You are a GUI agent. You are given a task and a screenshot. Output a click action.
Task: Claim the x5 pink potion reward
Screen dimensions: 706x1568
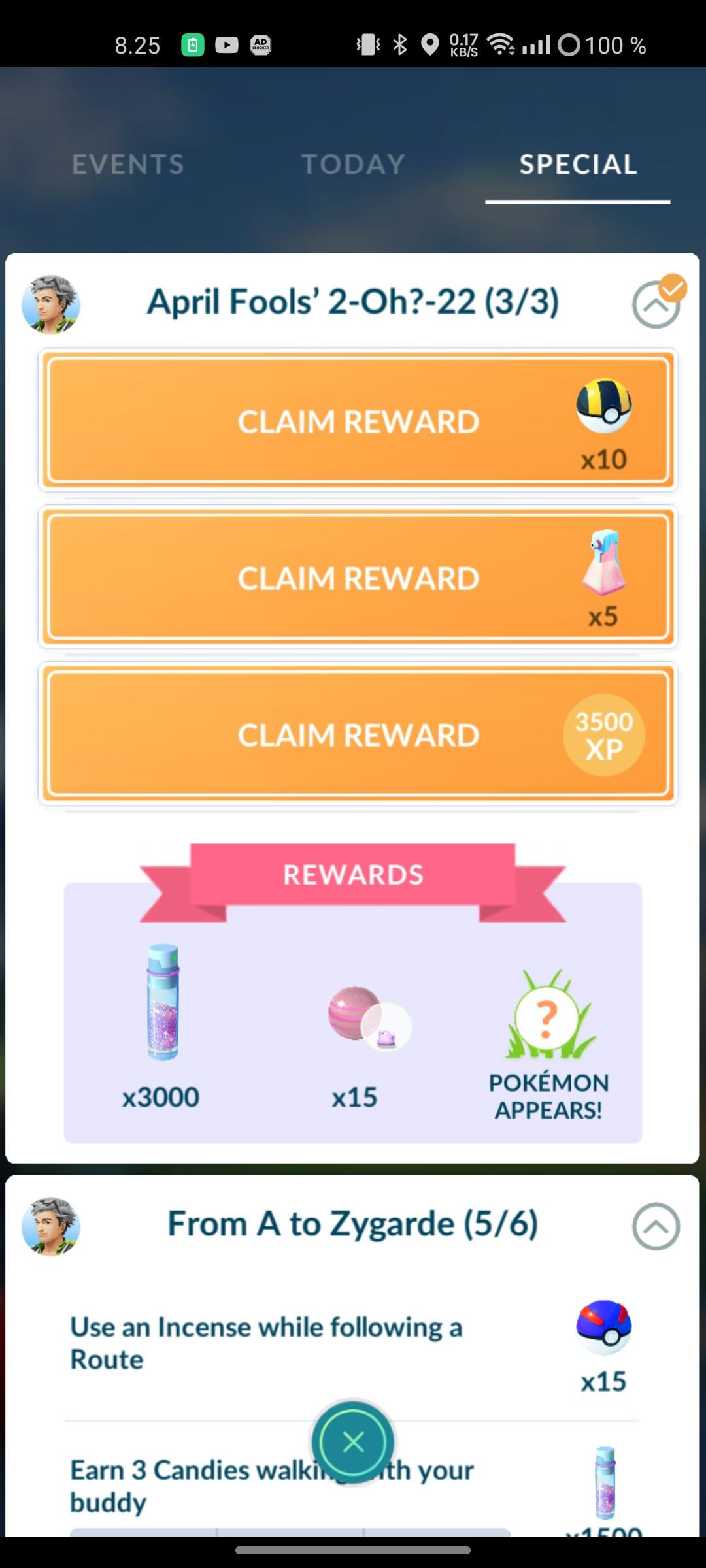[358, 578]
